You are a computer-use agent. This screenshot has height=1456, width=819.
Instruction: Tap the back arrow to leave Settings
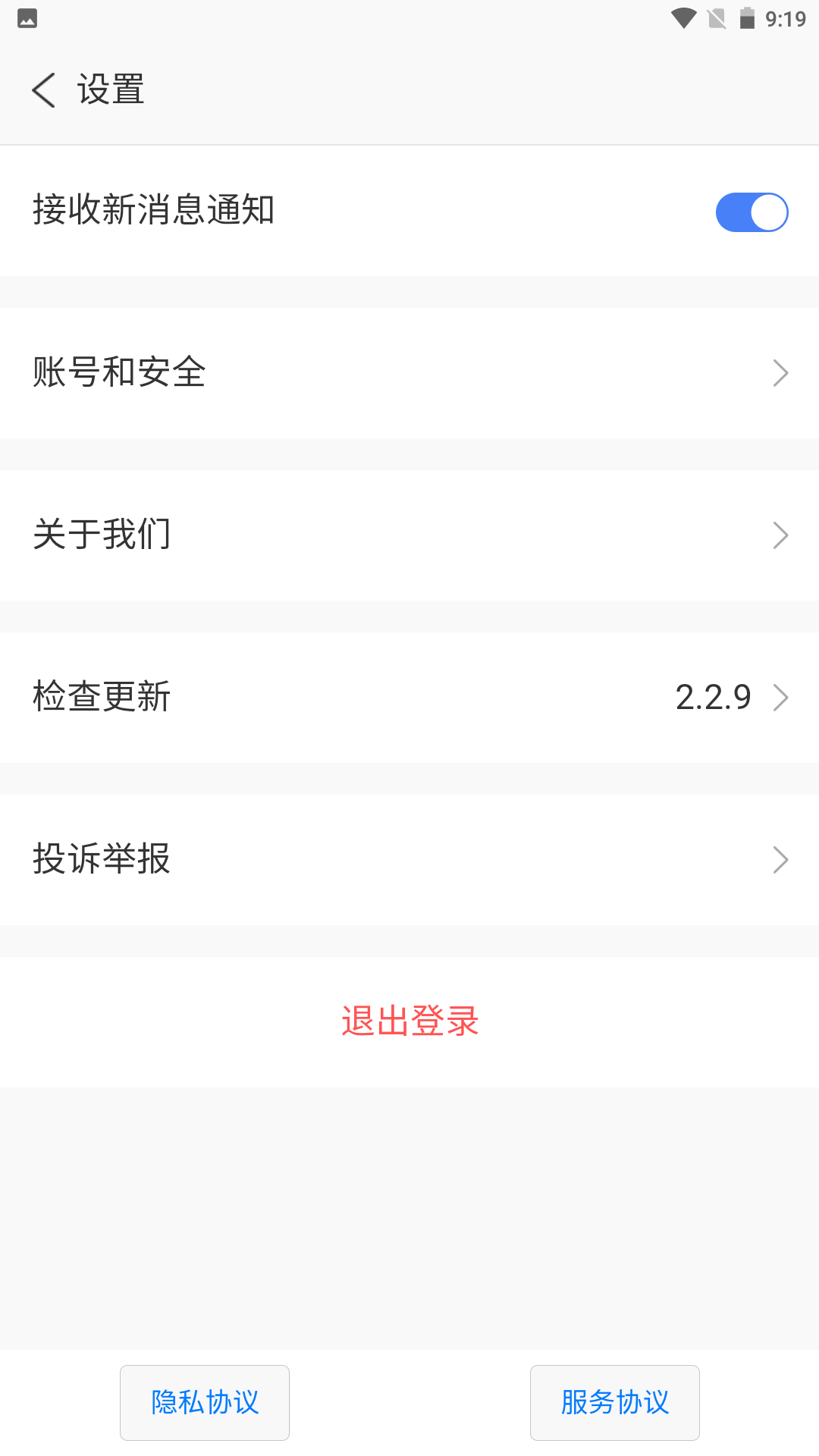(43, 89)
